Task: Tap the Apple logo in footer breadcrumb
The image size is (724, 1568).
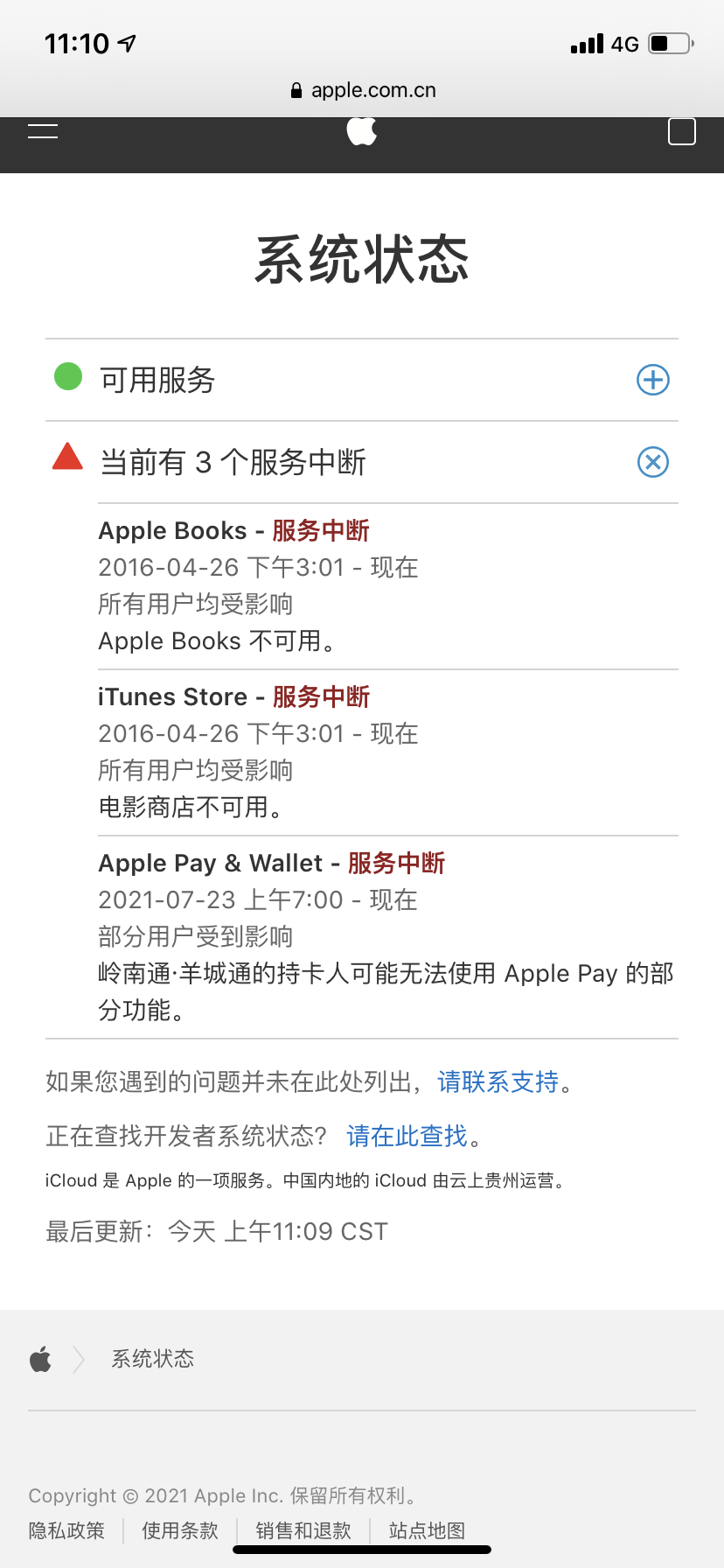Action: [x=40, y=1359]
